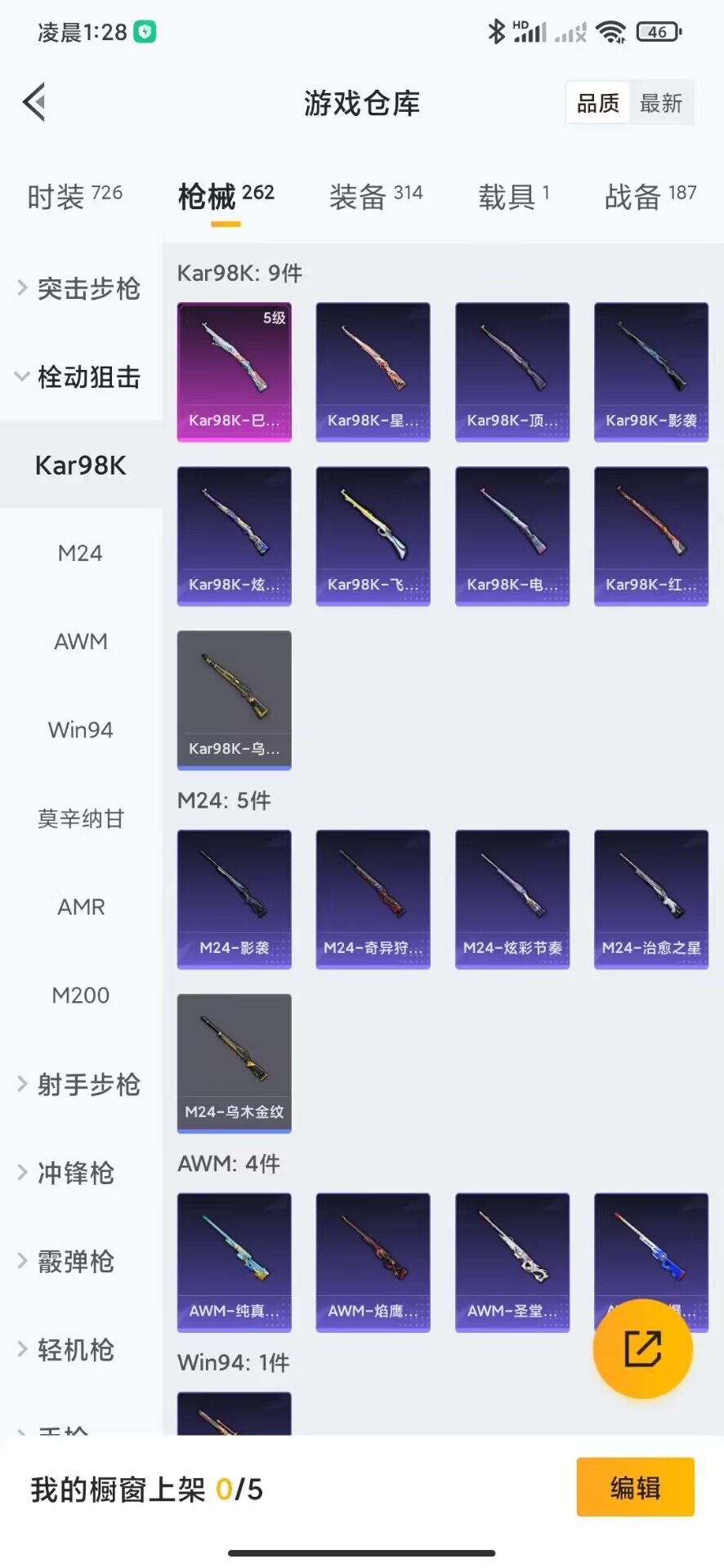
Task: Expand the 射手步枪 category
Action: (x=80, y=1085)
